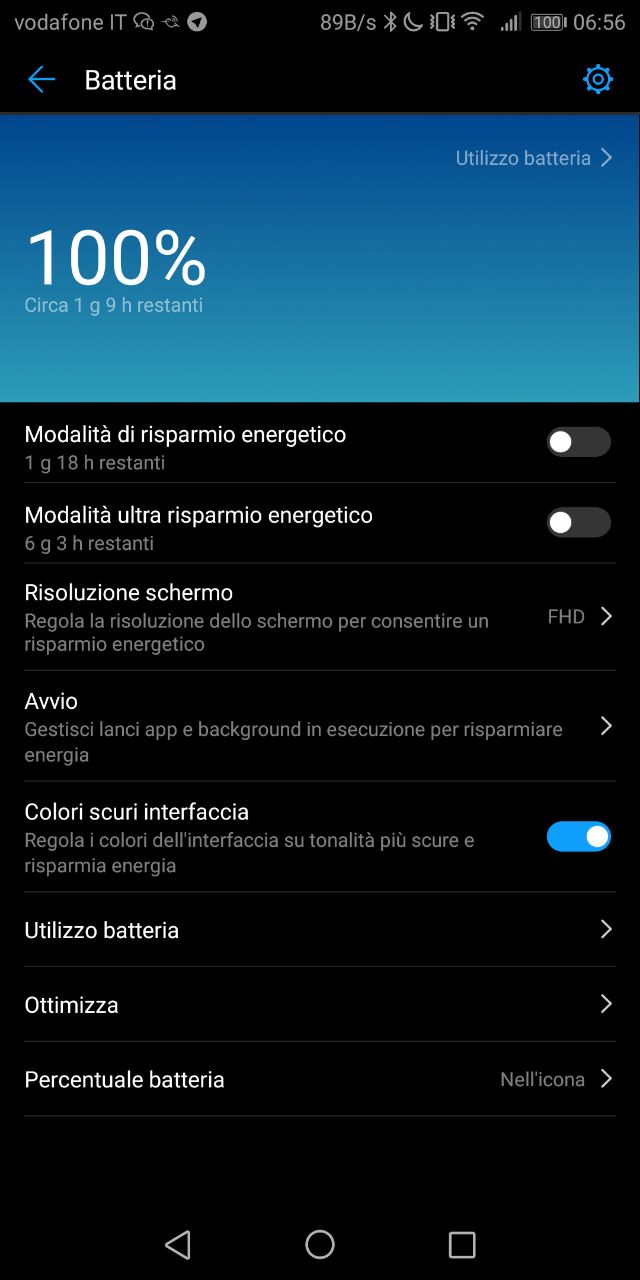This screenshot has width=640, height=1280.
Task: Open Avvio app launch management
Action: pos(320,727)
